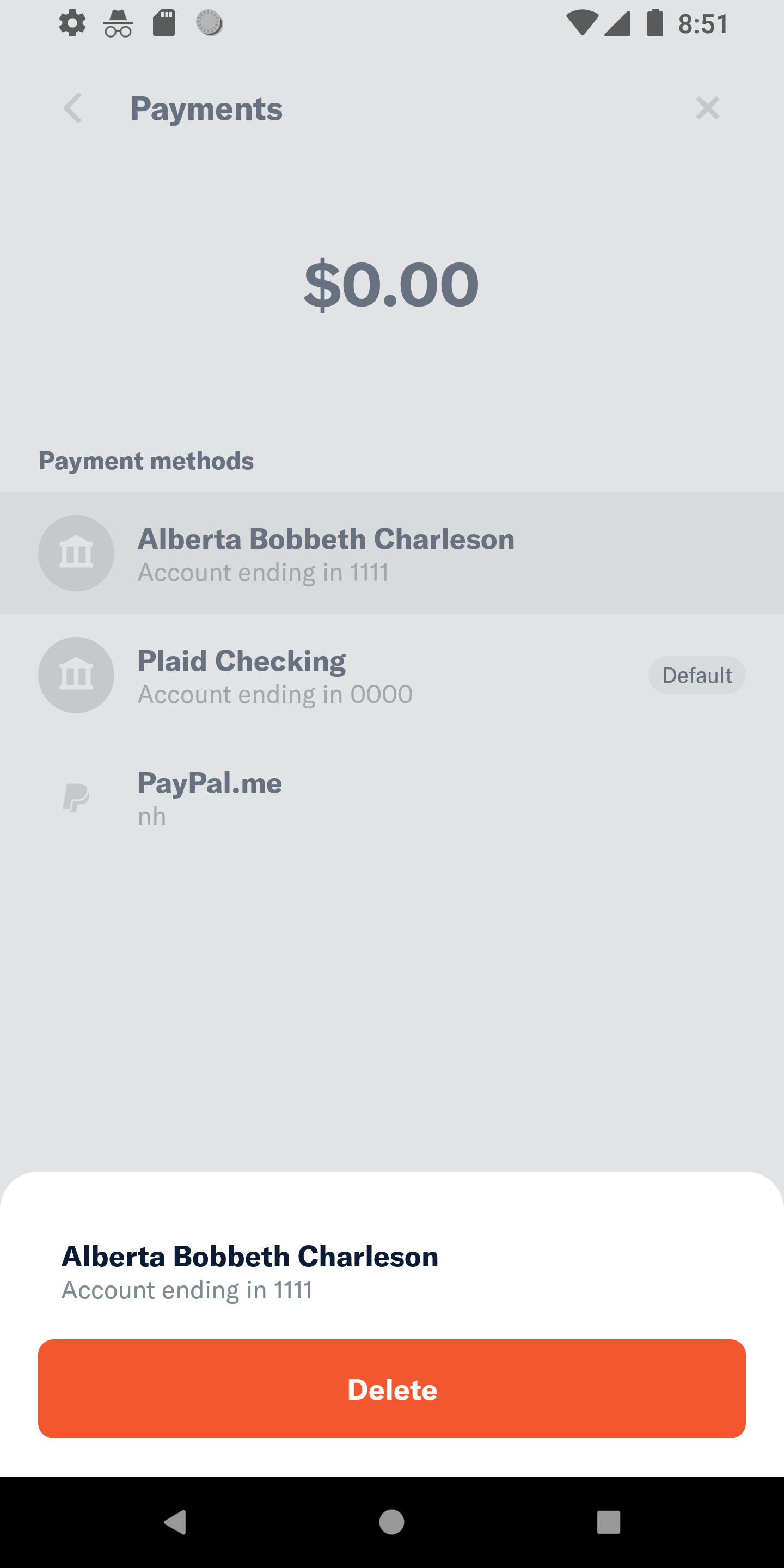The height and width of the screenshot is (1568, 784).
Task: Open the PayPal.me payment method
Action: (x=392, y=798)
